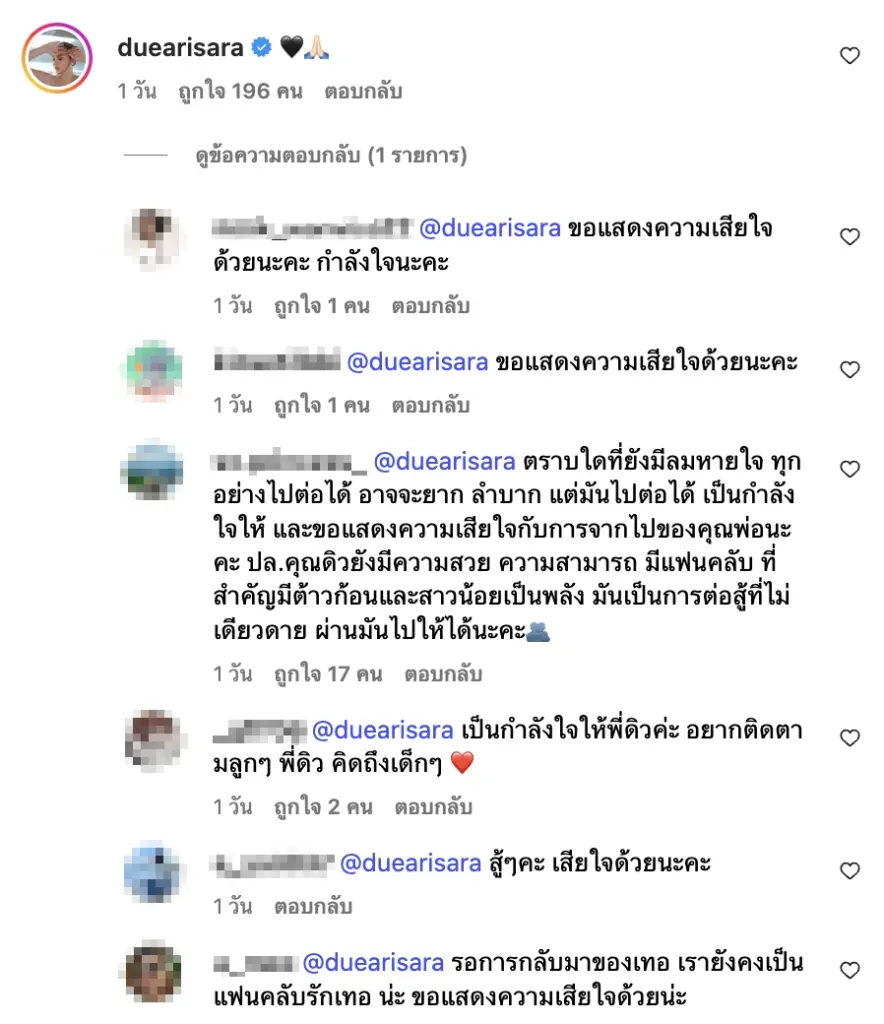This screenshot has height=1024, width=884.
Task: Like duearisara's black heart comment
Action: (849, 56)
